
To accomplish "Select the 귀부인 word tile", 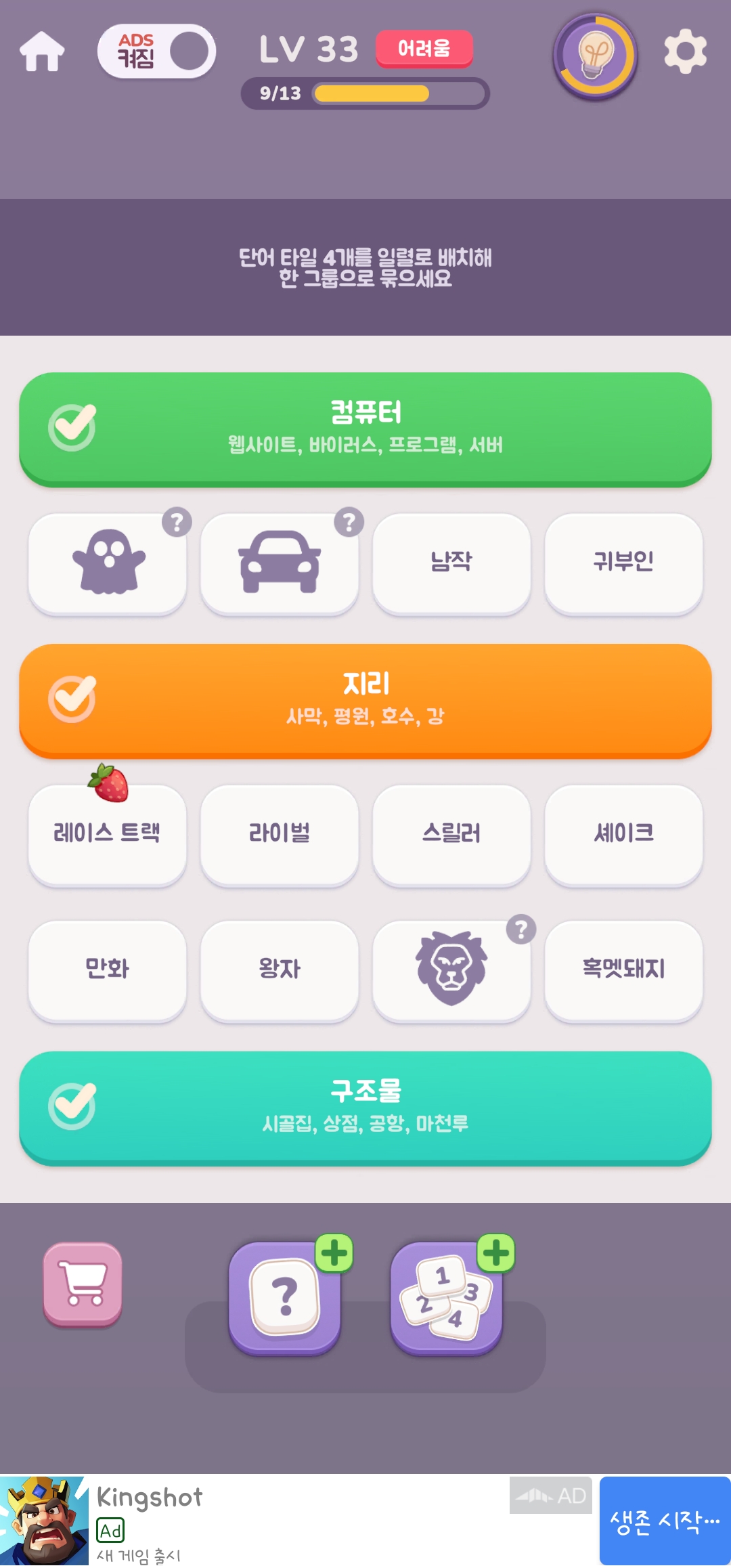I will (x=623, y=563).
